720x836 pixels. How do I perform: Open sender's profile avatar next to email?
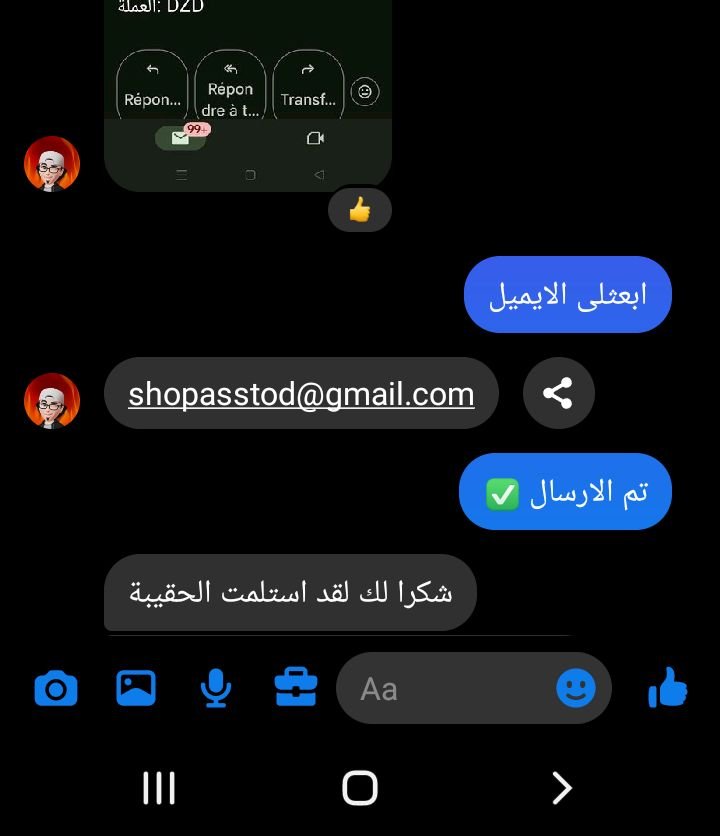pyautogui.click(x=52, y=400)
